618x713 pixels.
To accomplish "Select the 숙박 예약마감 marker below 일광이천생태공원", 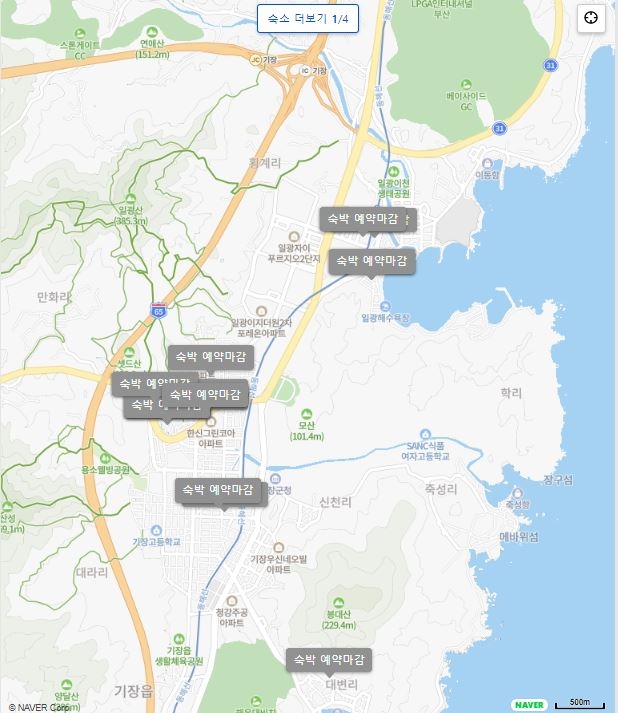I will [x=366, y=219].
